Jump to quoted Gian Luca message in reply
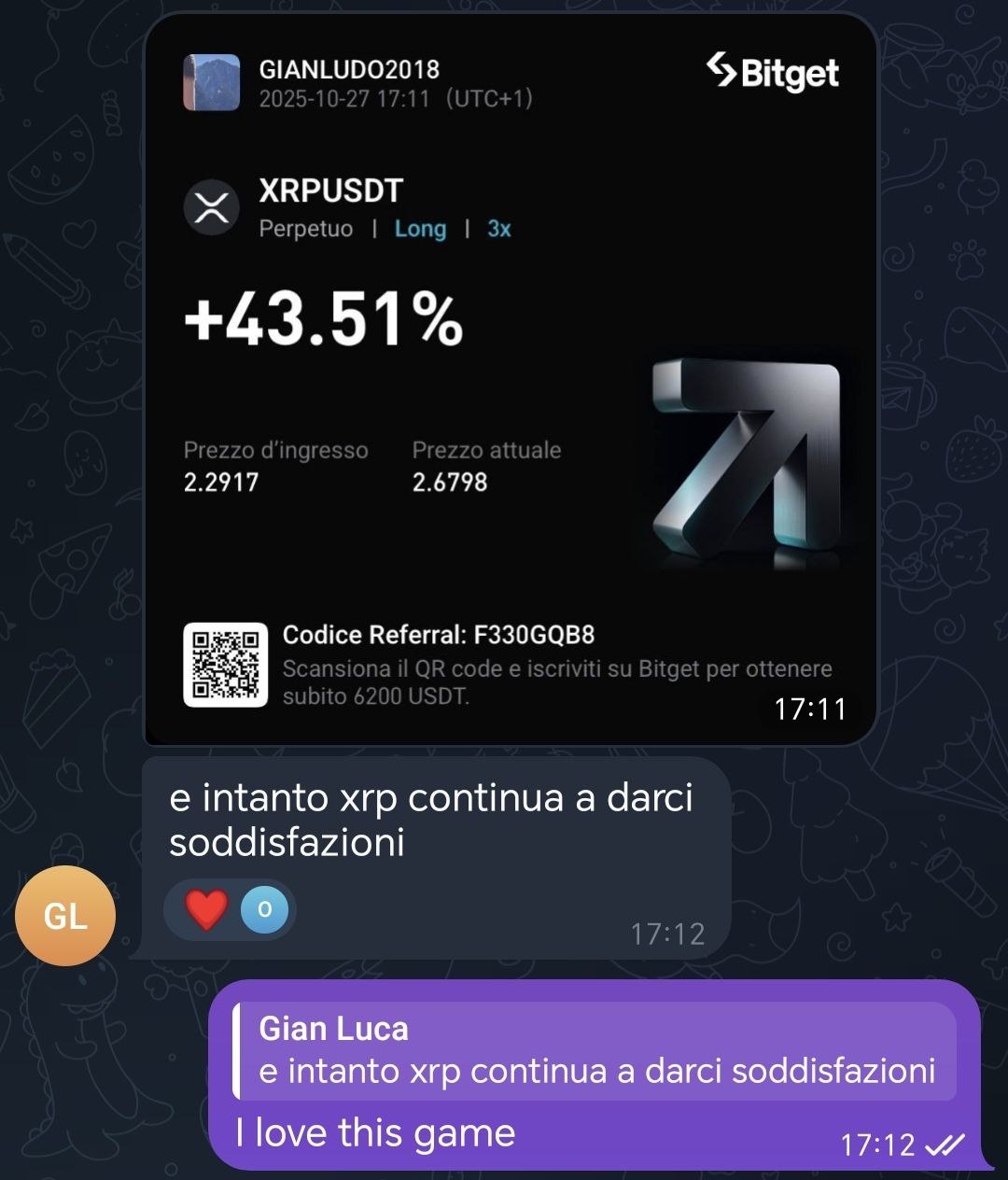 (x=595, y=1051)
